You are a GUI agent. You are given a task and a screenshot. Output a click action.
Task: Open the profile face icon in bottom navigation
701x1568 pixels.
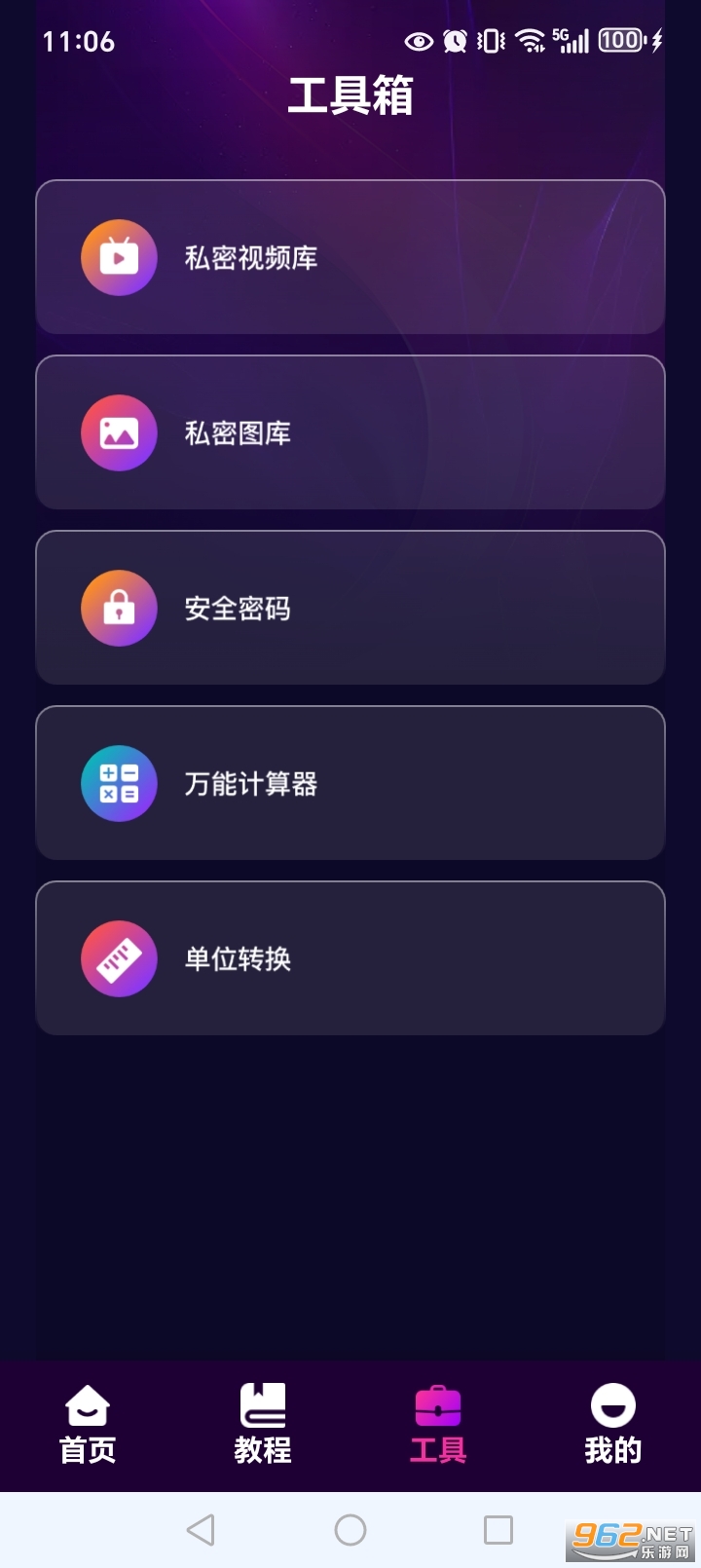(x=611, y=1404)
